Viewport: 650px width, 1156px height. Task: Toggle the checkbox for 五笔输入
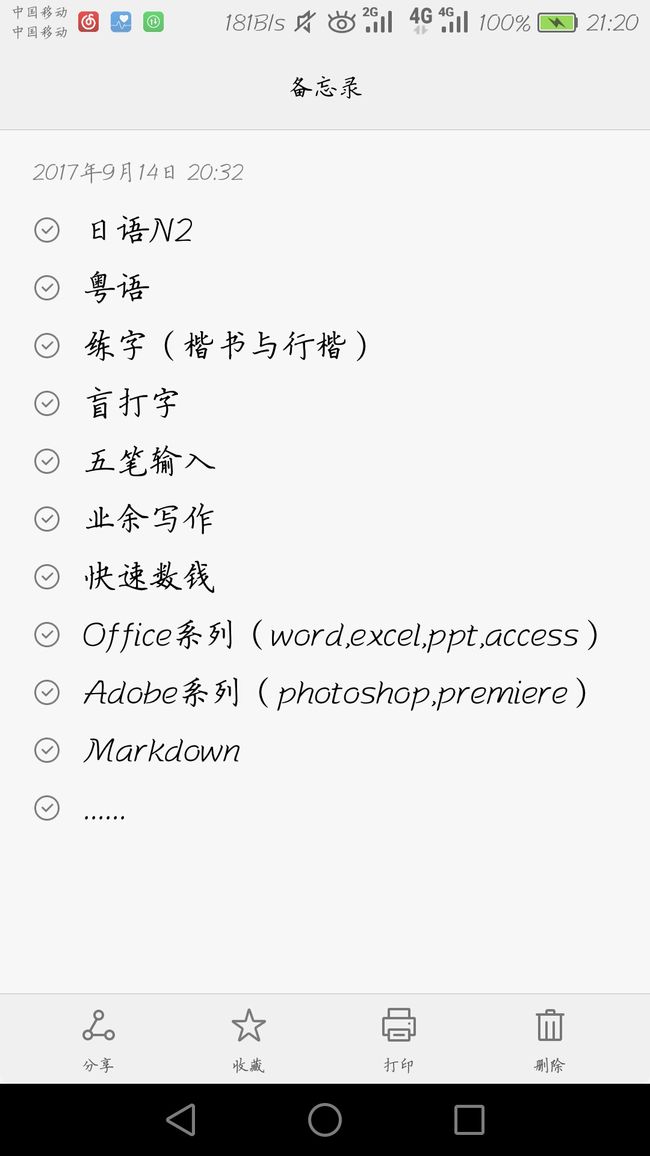coord(47,461)
